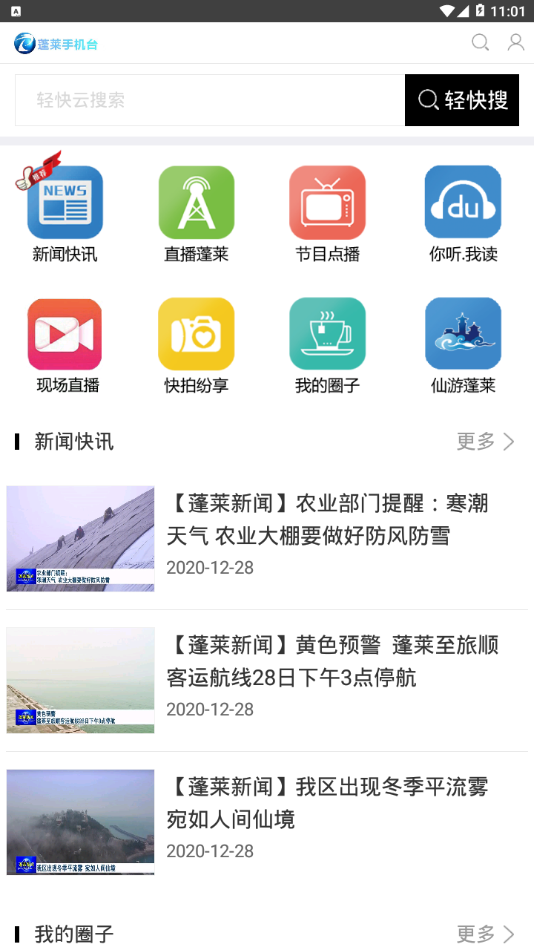Viewport: 534px width, 950px height.
Task: Open news about 蓬莱至旅顺航线停航
Action: pos(267,680)
